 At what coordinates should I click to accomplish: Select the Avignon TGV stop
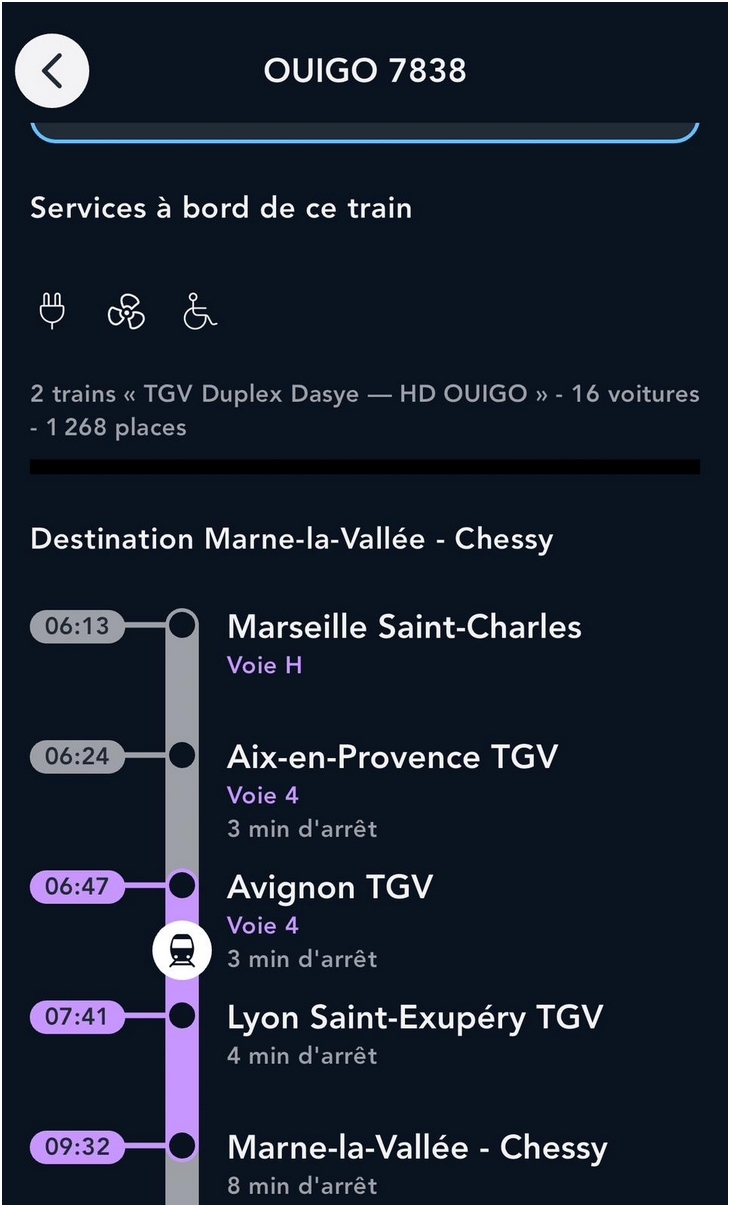330,888
